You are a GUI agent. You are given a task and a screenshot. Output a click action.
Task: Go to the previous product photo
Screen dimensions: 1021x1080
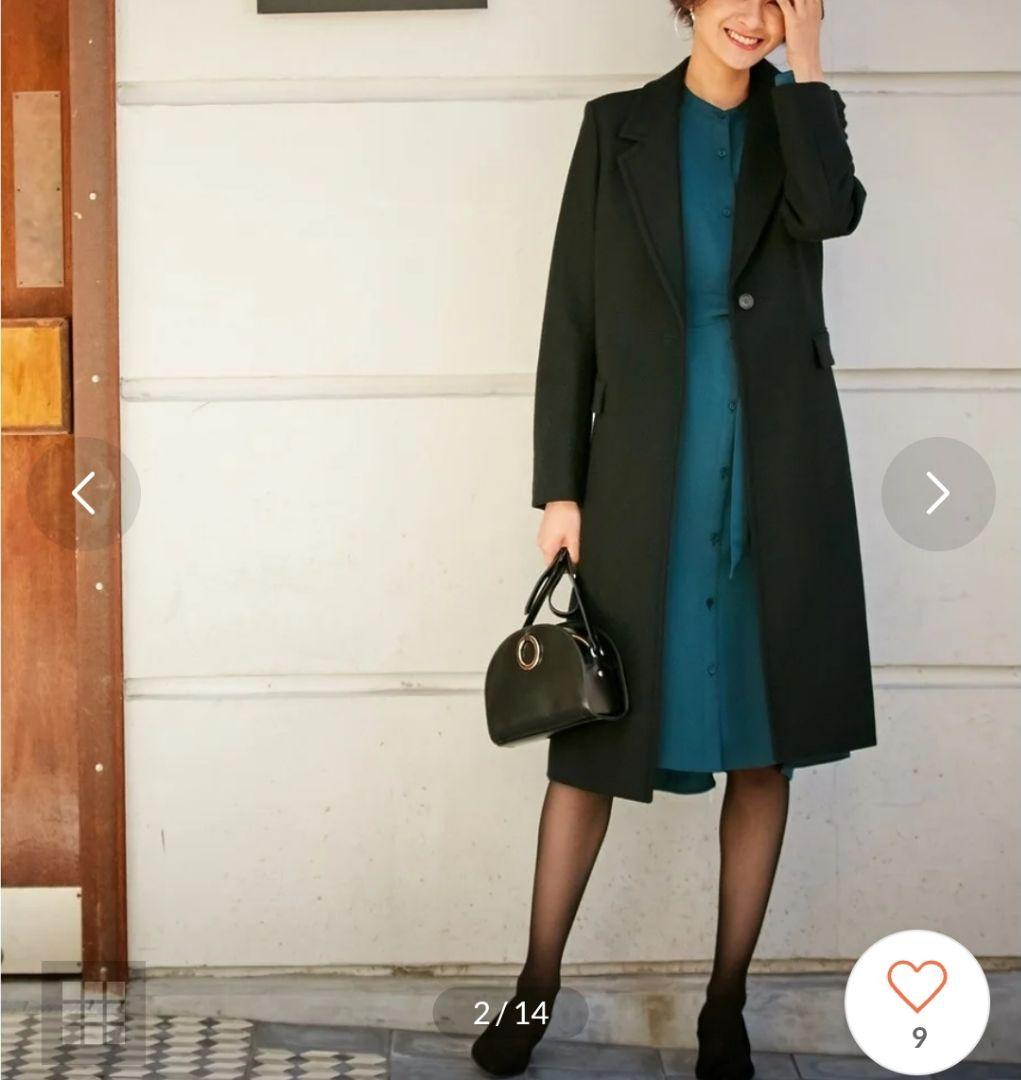(x=84, y=493)
